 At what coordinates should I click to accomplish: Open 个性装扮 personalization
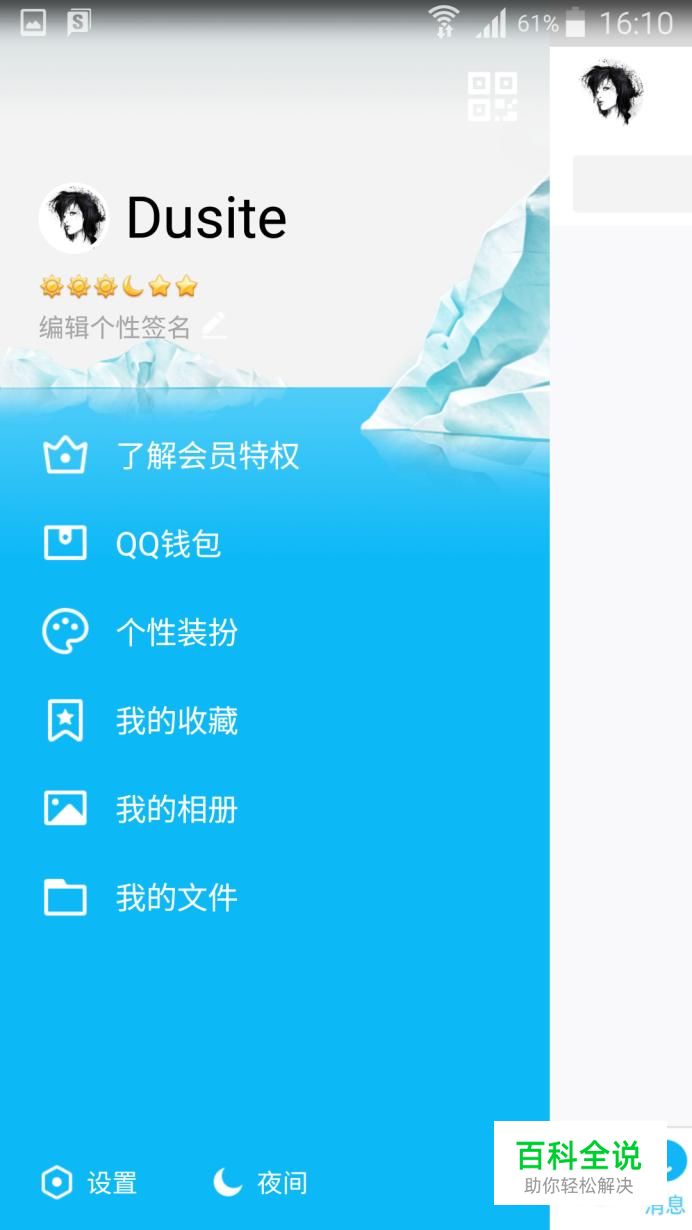coord(177,633)
